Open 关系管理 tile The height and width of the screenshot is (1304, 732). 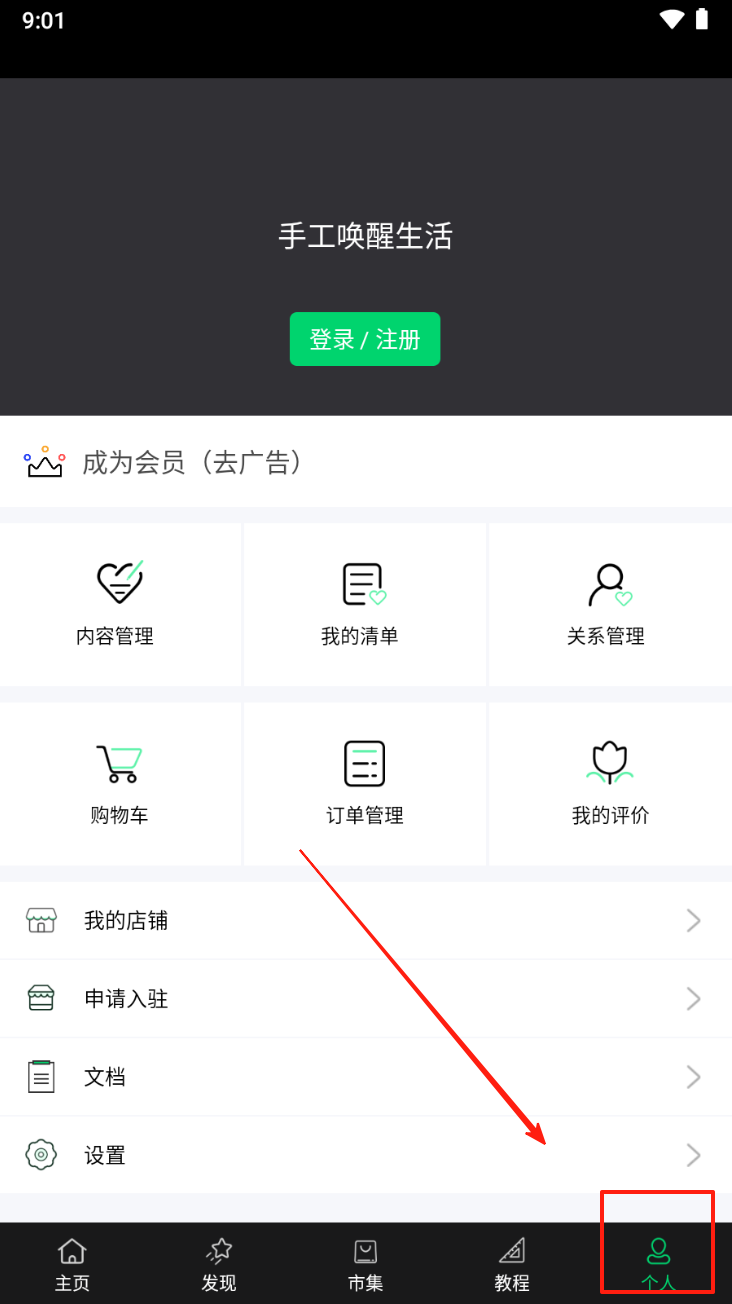[609, 605]
